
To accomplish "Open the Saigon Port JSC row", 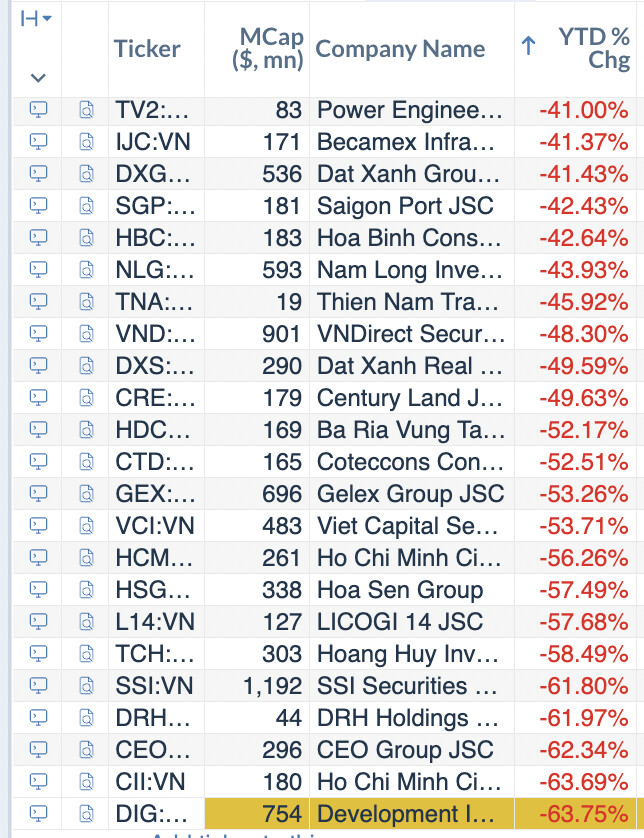I will point(405,206).
